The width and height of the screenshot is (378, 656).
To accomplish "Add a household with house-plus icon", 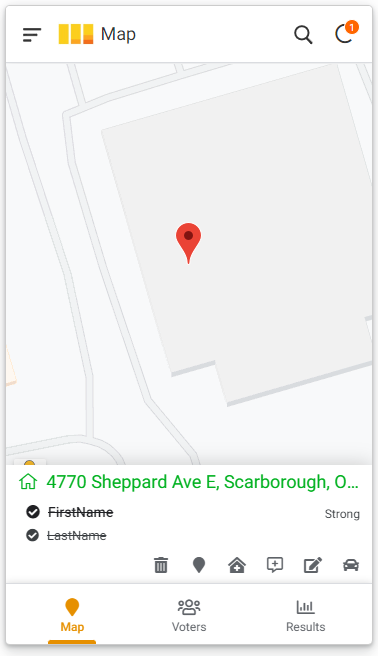I will point(237,565).
